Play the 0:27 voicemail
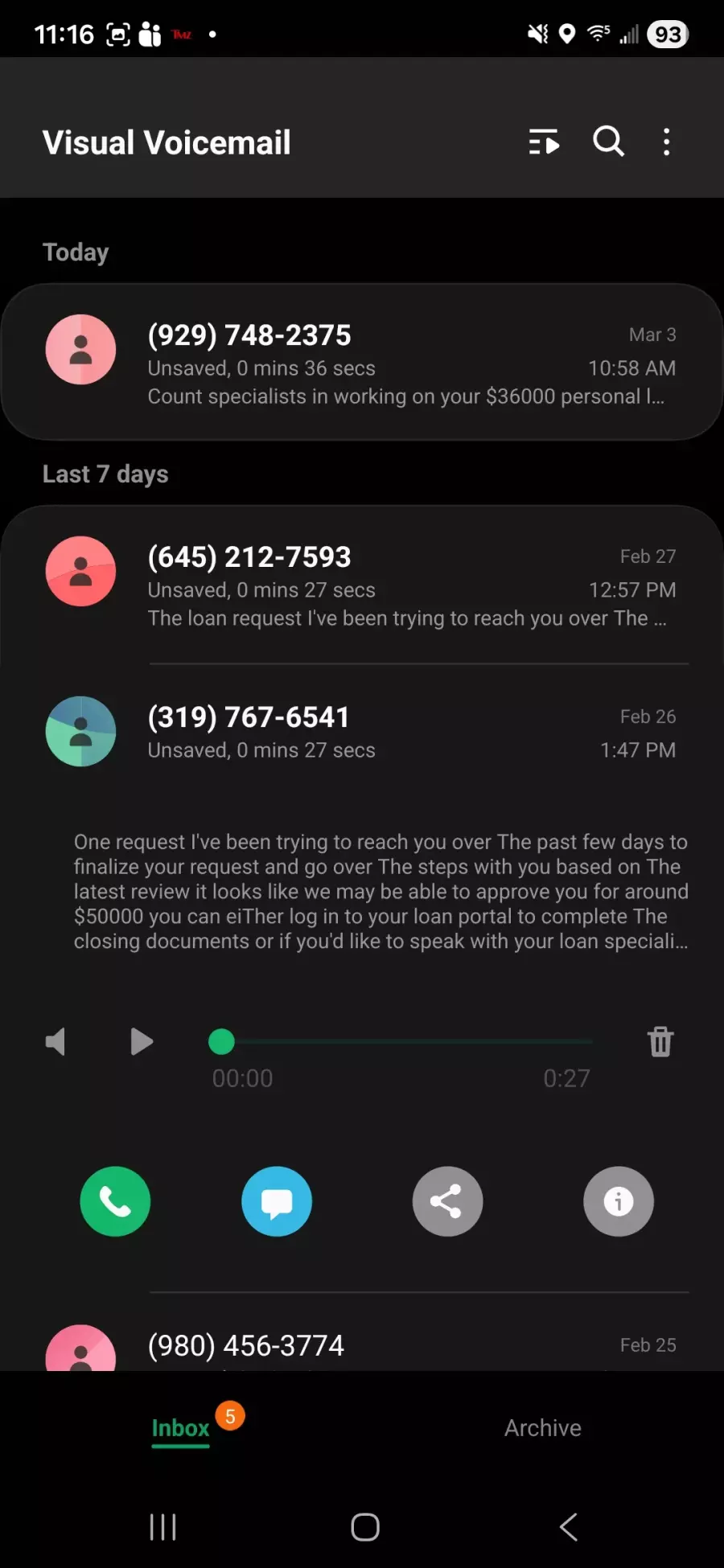This screenshot has height=1568, width=724. (142, 1042)
